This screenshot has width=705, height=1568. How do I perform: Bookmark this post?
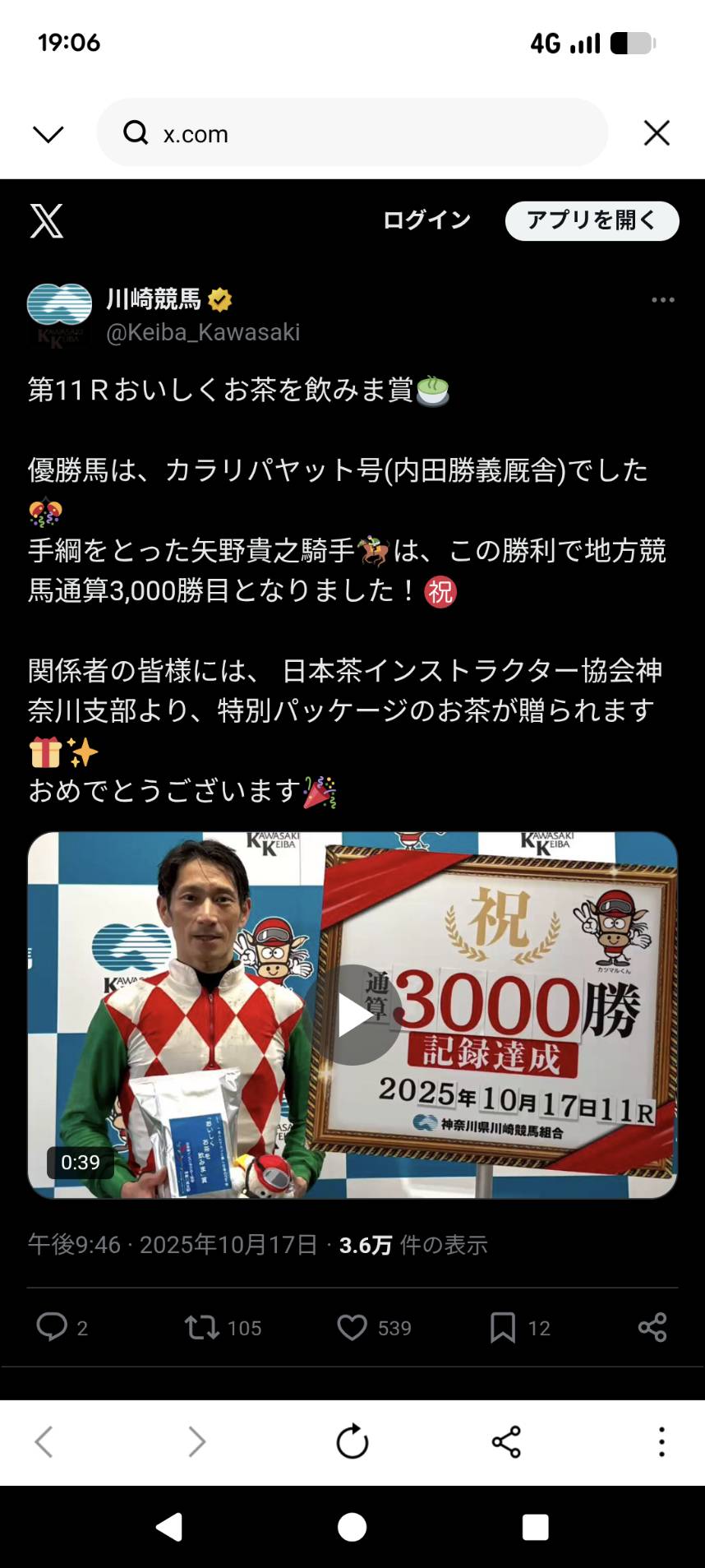click(x=502, y=1327)
